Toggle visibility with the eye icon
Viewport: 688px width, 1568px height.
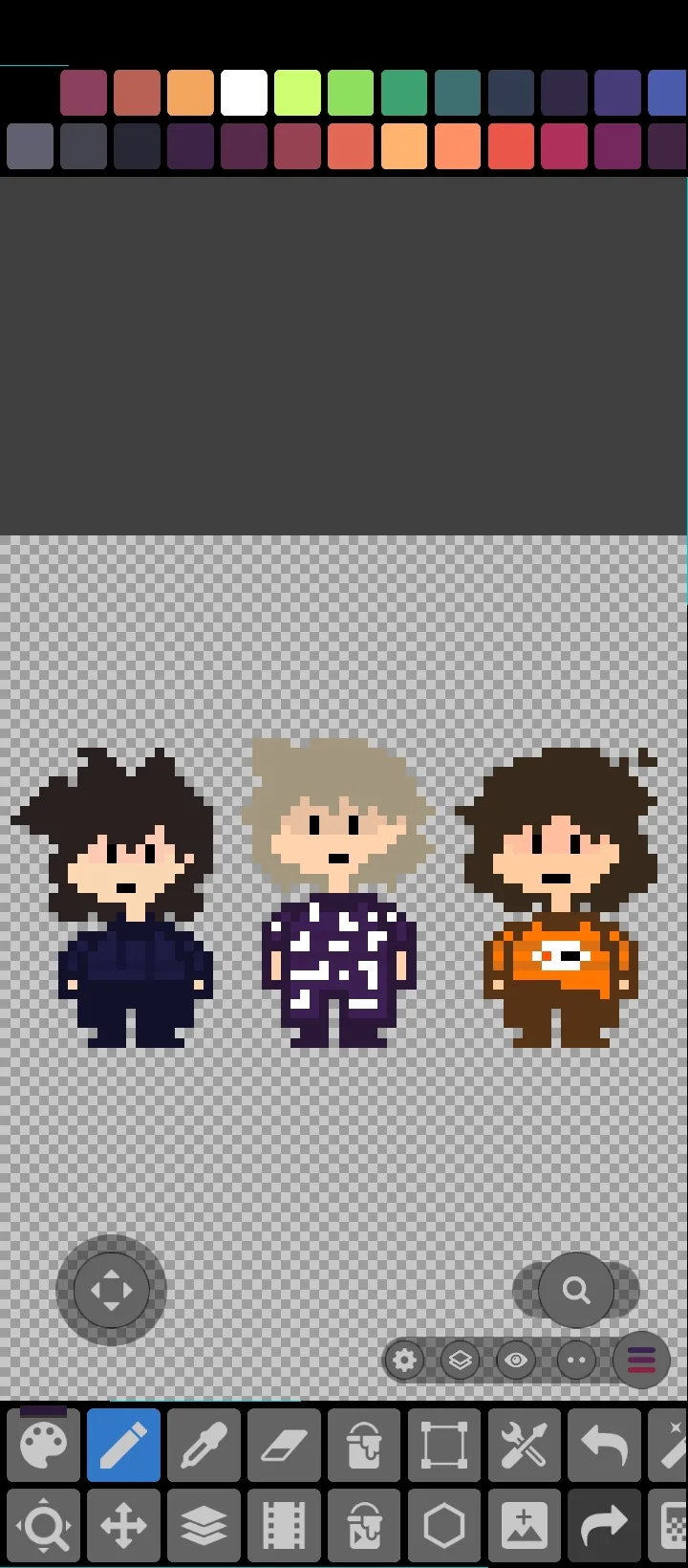(x=517, y=1360)
